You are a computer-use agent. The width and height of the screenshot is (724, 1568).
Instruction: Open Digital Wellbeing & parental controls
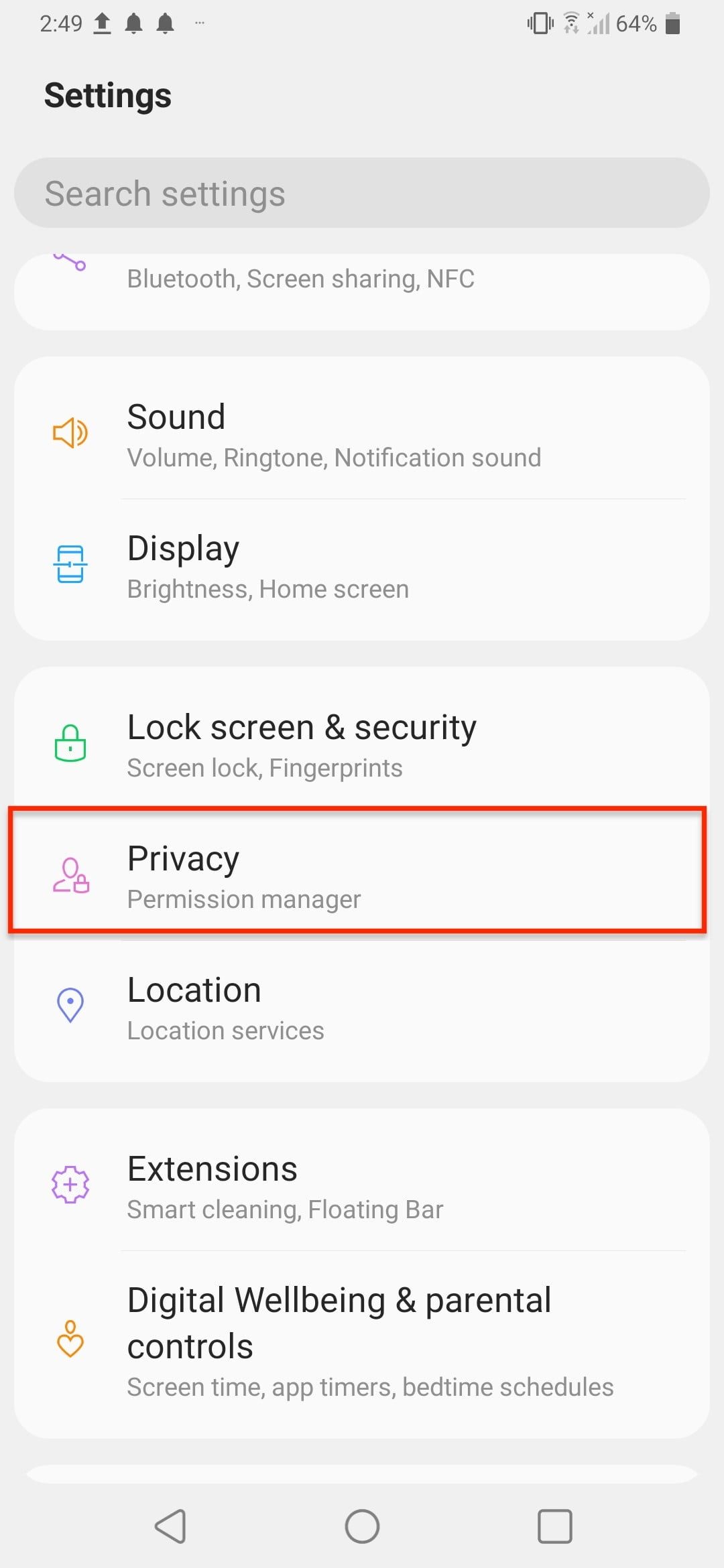tap(362, 1341)
